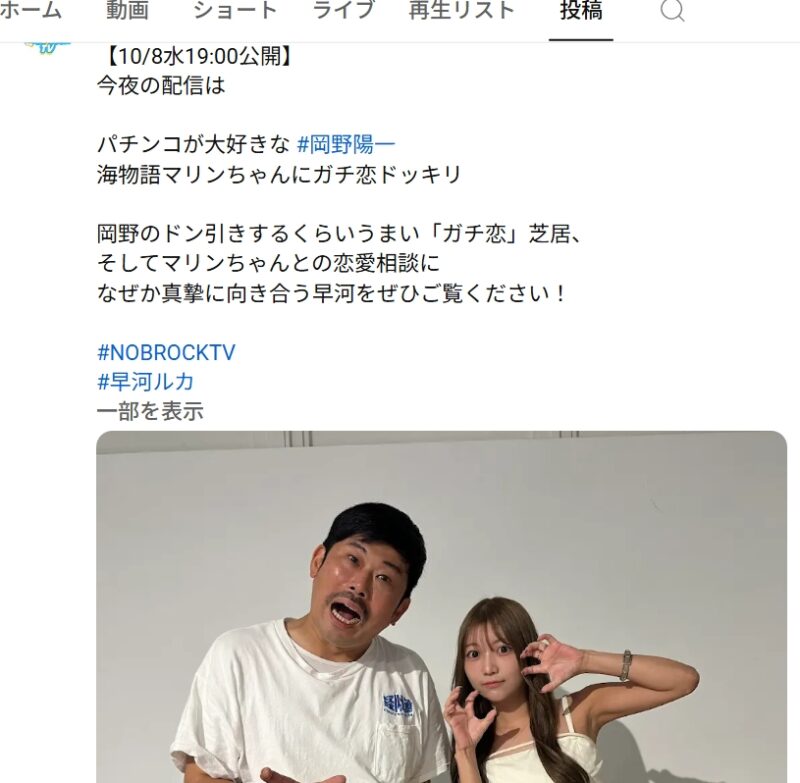The height and width of the screenshot is (783, 800).
Task: Tap the #早河ルカ hashtag link
Action: tap(145, 381)
